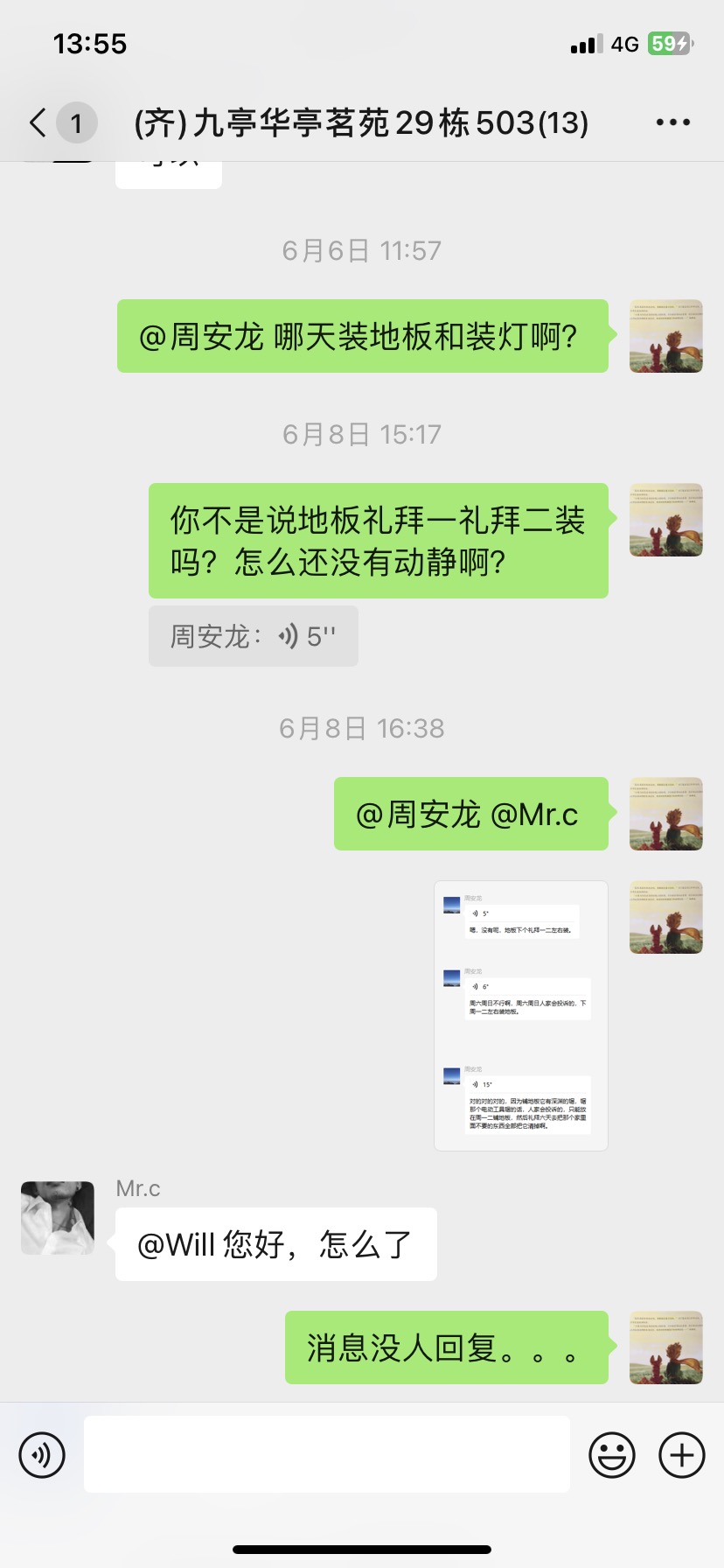This screenshot has height=1568, width=724.
Task: Focus the message text field
Action: point(326,1454)
